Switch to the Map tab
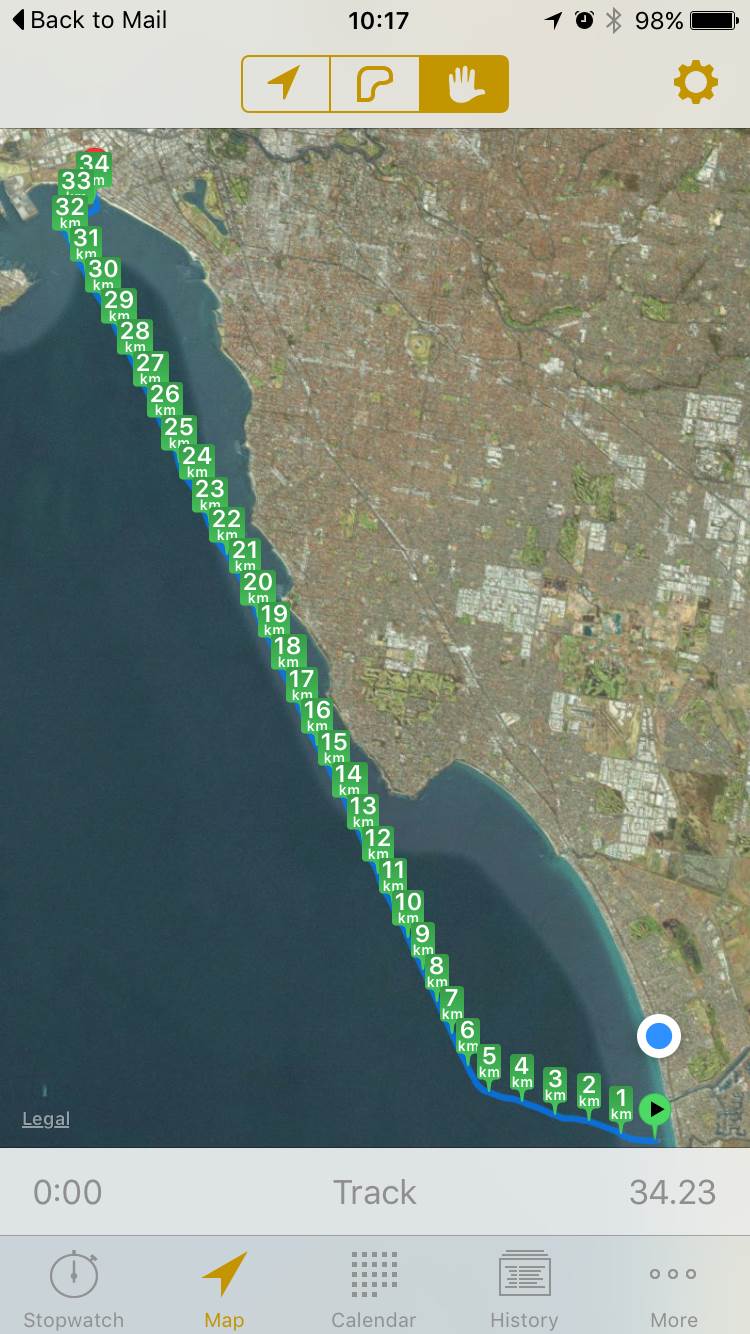The width and height of the screenshot is (750, 1334). pos(224,1290)
